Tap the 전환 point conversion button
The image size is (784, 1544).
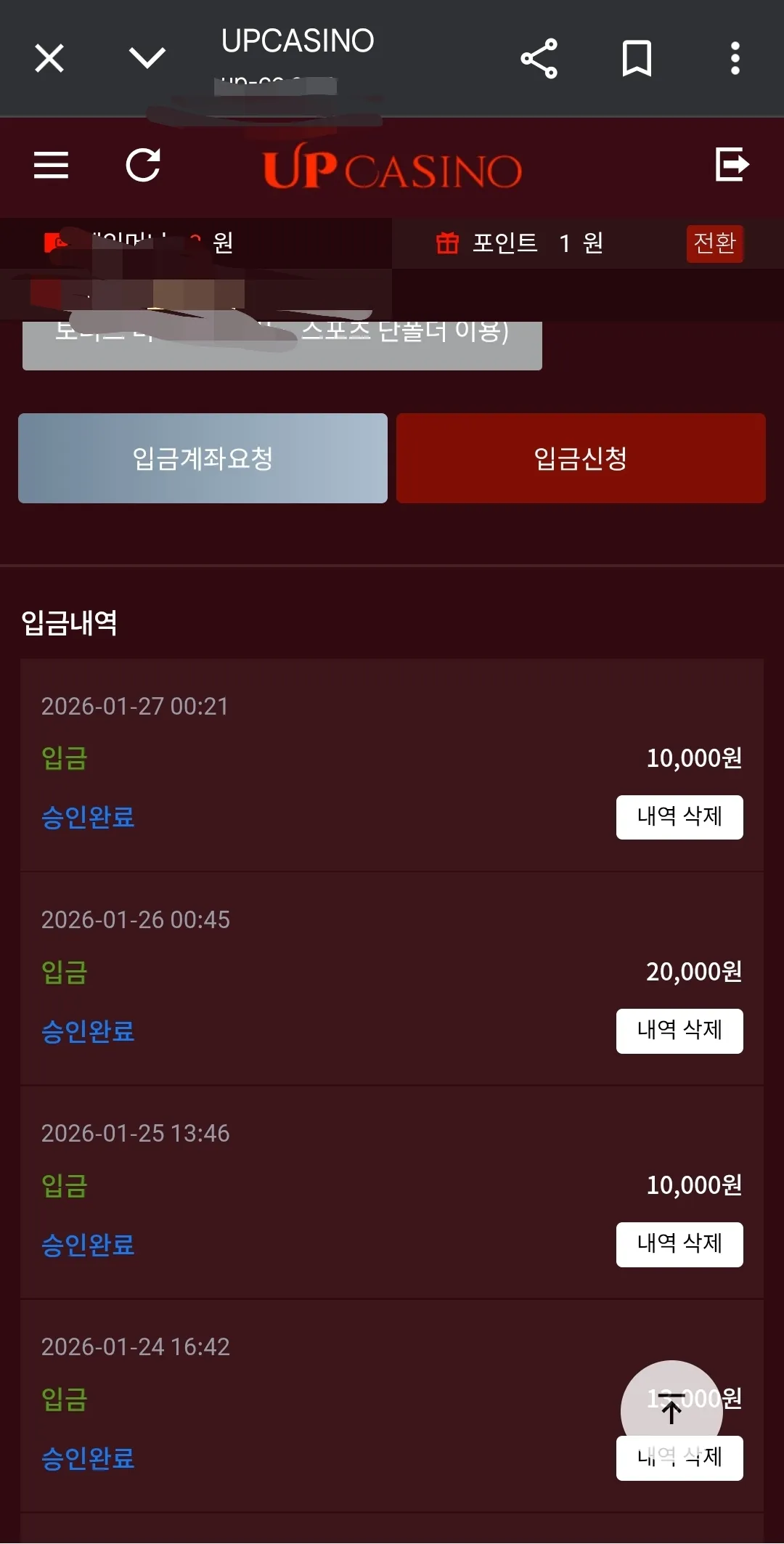point(715,243)
